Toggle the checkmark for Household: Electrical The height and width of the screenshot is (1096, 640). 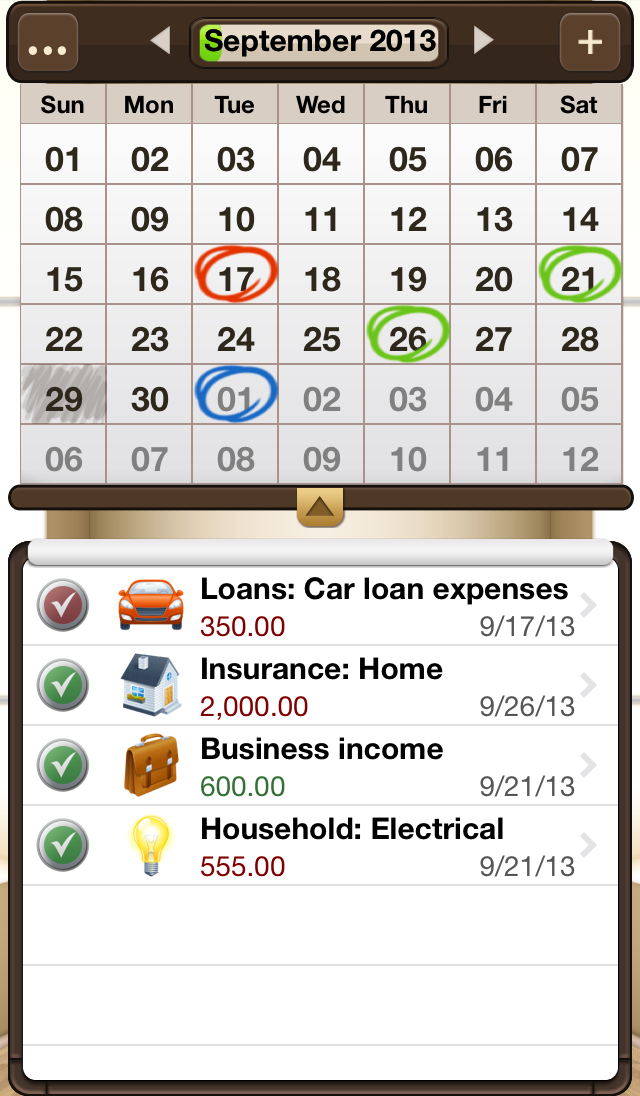coord(63,845)
